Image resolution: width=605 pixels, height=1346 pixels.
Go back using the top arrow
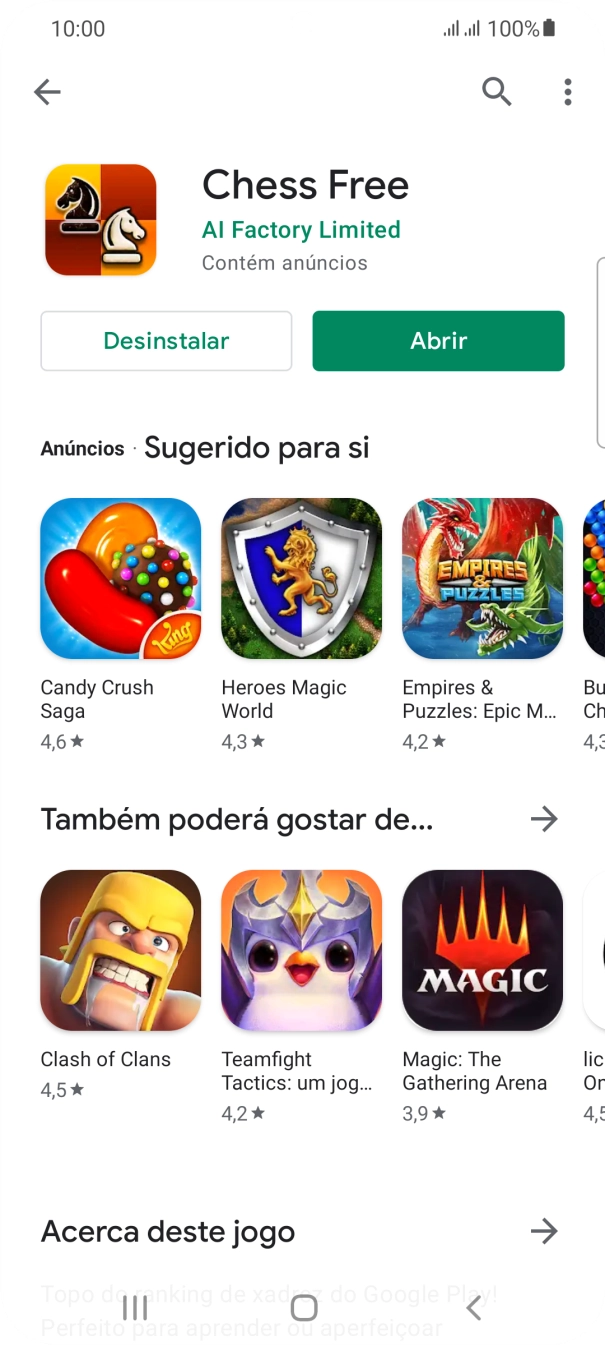click(x=47, y=92)
